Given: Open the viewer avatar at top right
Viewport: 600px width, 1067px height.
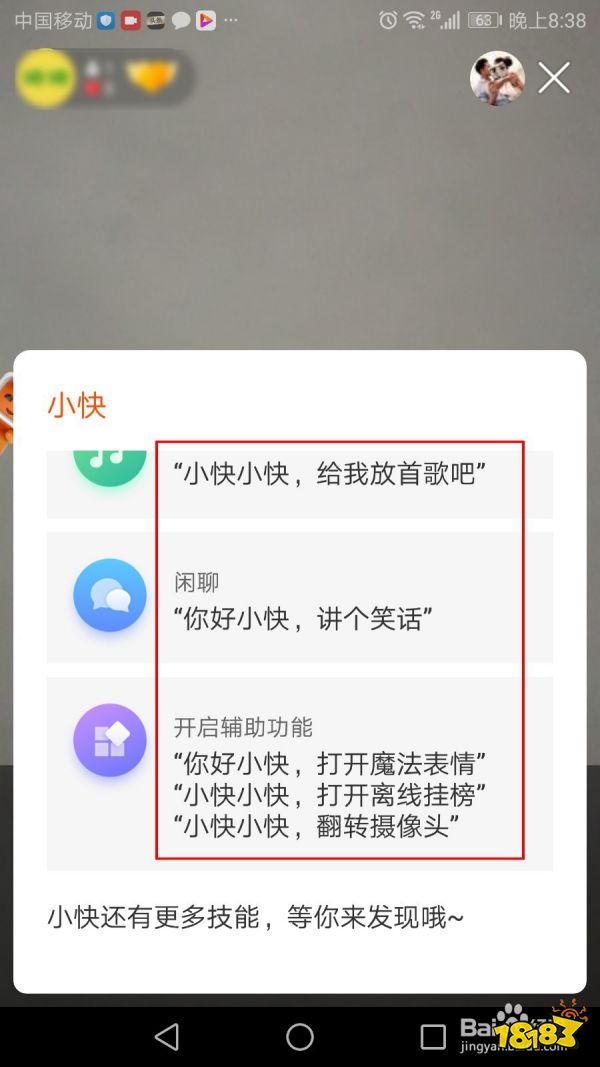Looking at the screenshot, I should pos(497,78).
